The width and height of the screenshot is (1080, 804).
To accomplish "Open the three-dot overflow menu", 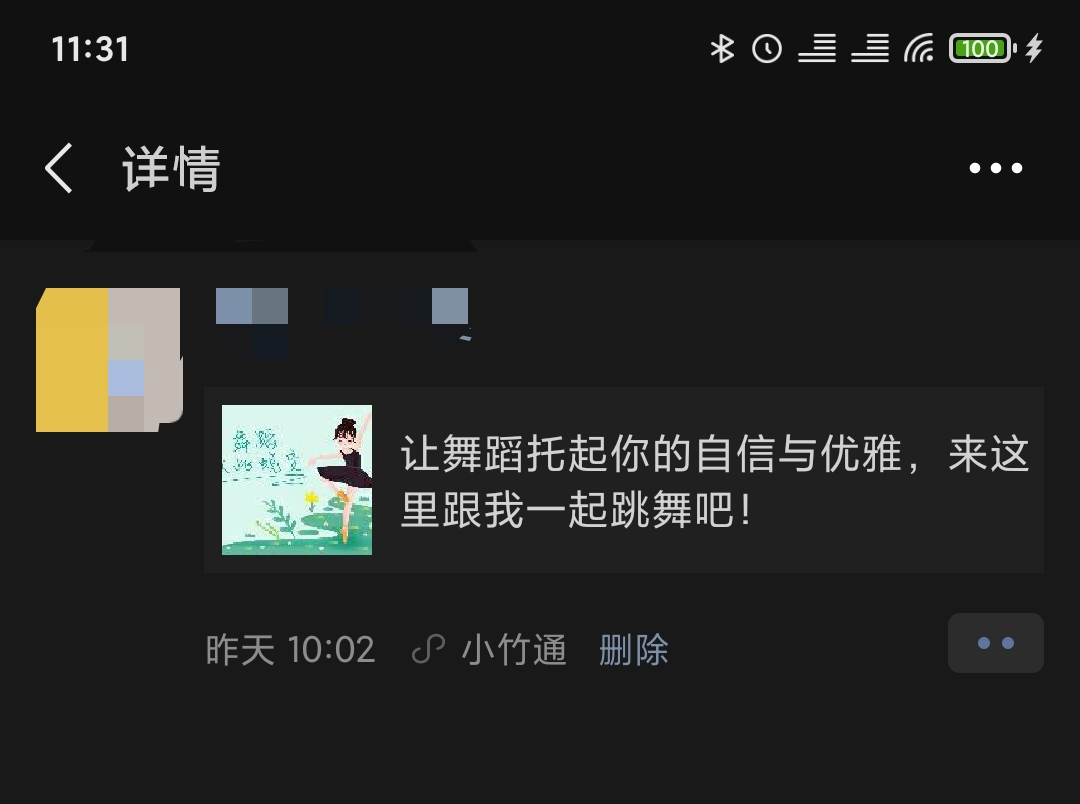I will tap(995, 168).
